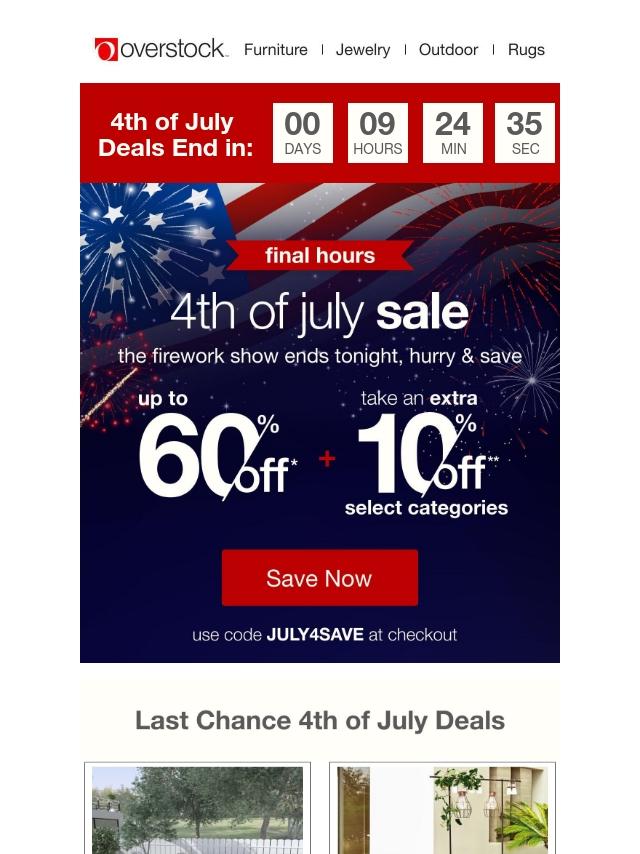Tap the red Save Now button
Viewport: 640px width, 854px height.
coord(319,578)
